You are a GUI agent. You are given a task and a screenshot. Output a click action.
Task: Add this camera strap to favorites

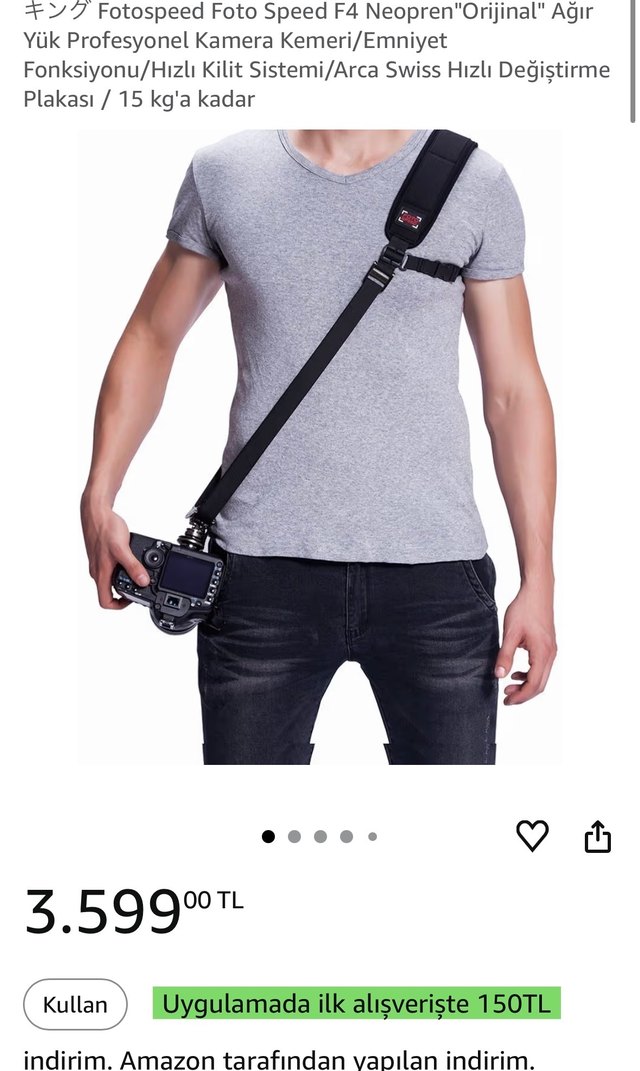(x=532, y=836)
